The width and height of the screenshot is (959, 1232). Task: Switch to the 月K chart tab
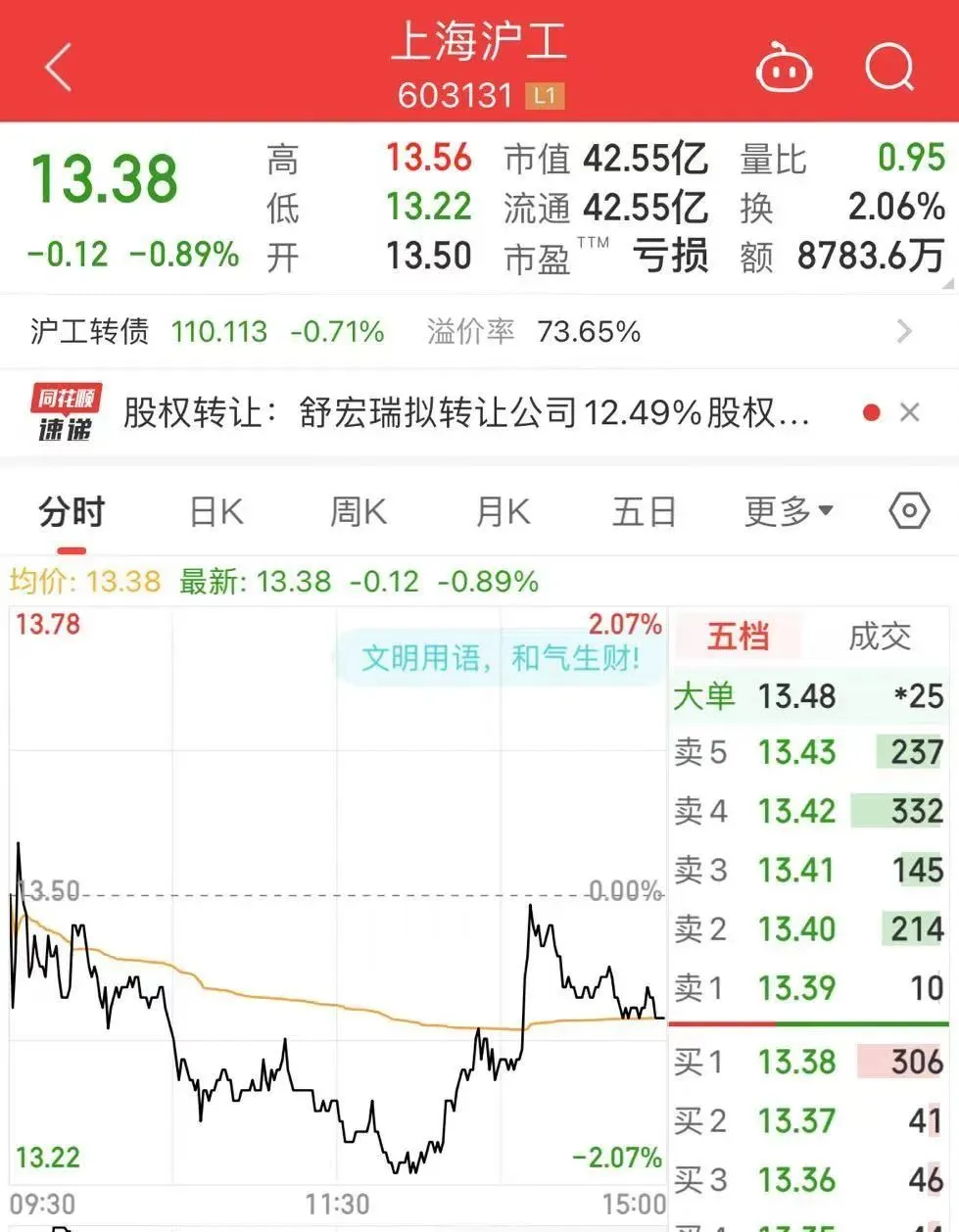503,511
